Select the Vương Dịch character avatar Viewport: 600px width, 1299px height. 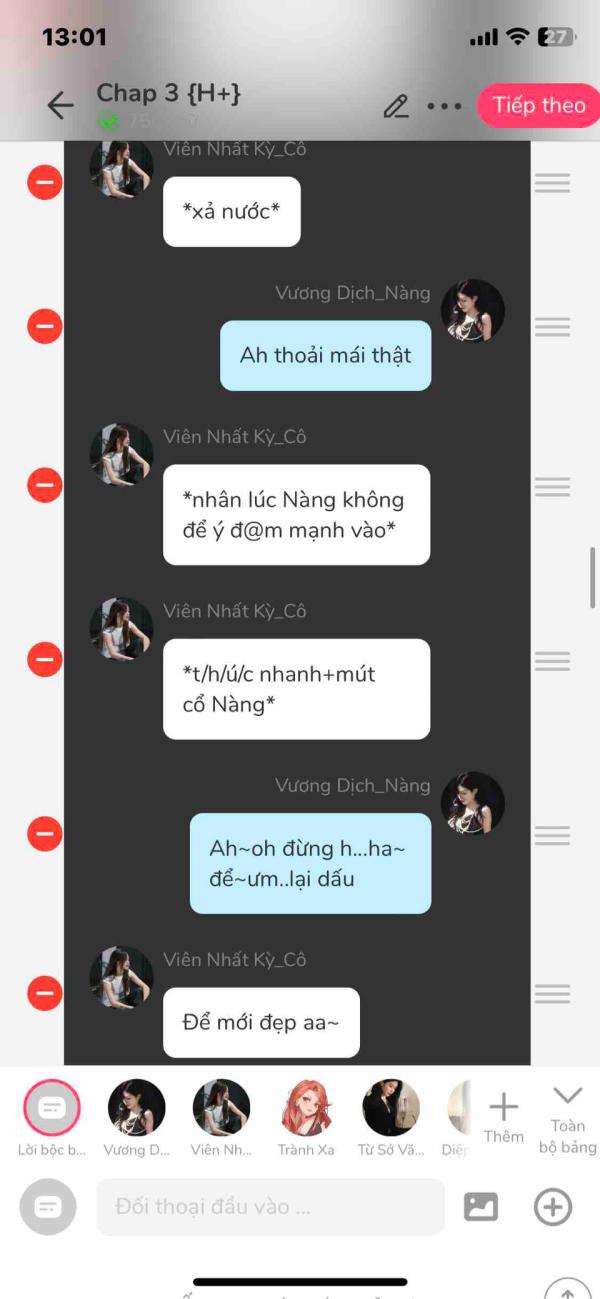pos(137,1118)
